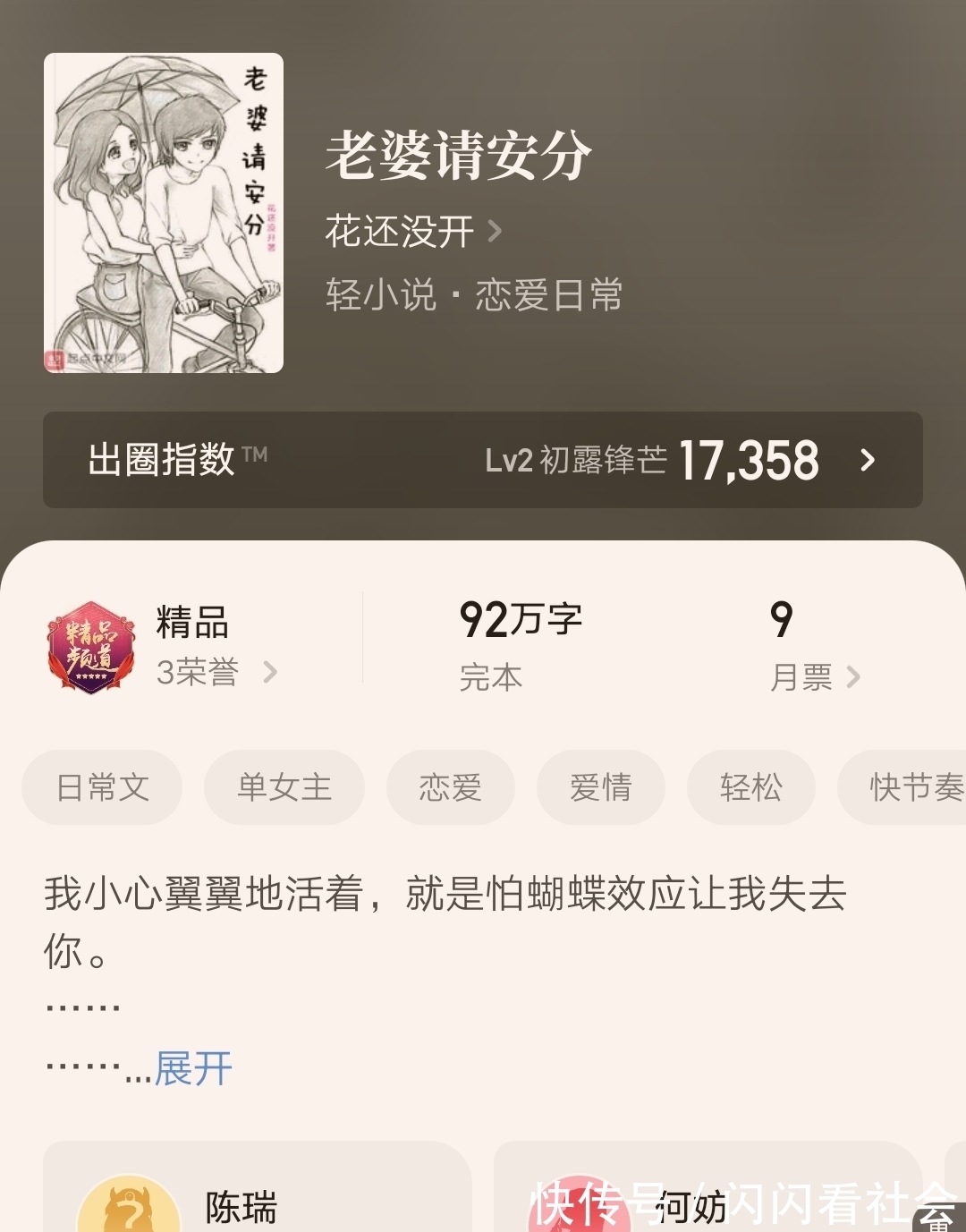The image size is (966, 1232).
Task: Toggle the 恋爱 tag chip
Action: click(x=450, y=788)
